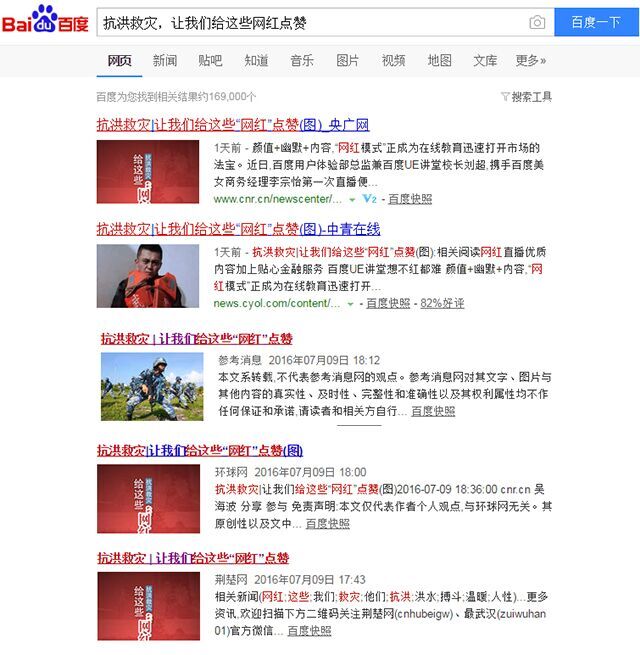View 百度快照 of the 荆楚网 result

(309, 631)
